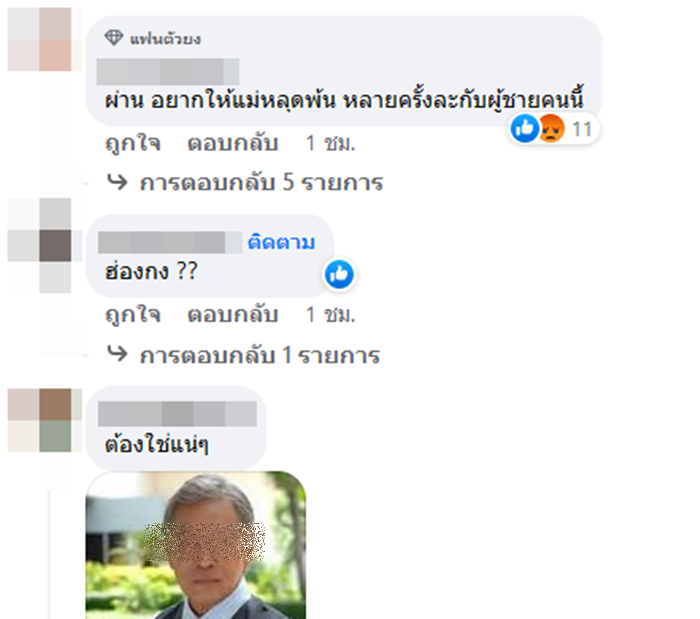
Task: Reply to the ฮ่องกง ?? comment
Action: (x=232, y=315)
